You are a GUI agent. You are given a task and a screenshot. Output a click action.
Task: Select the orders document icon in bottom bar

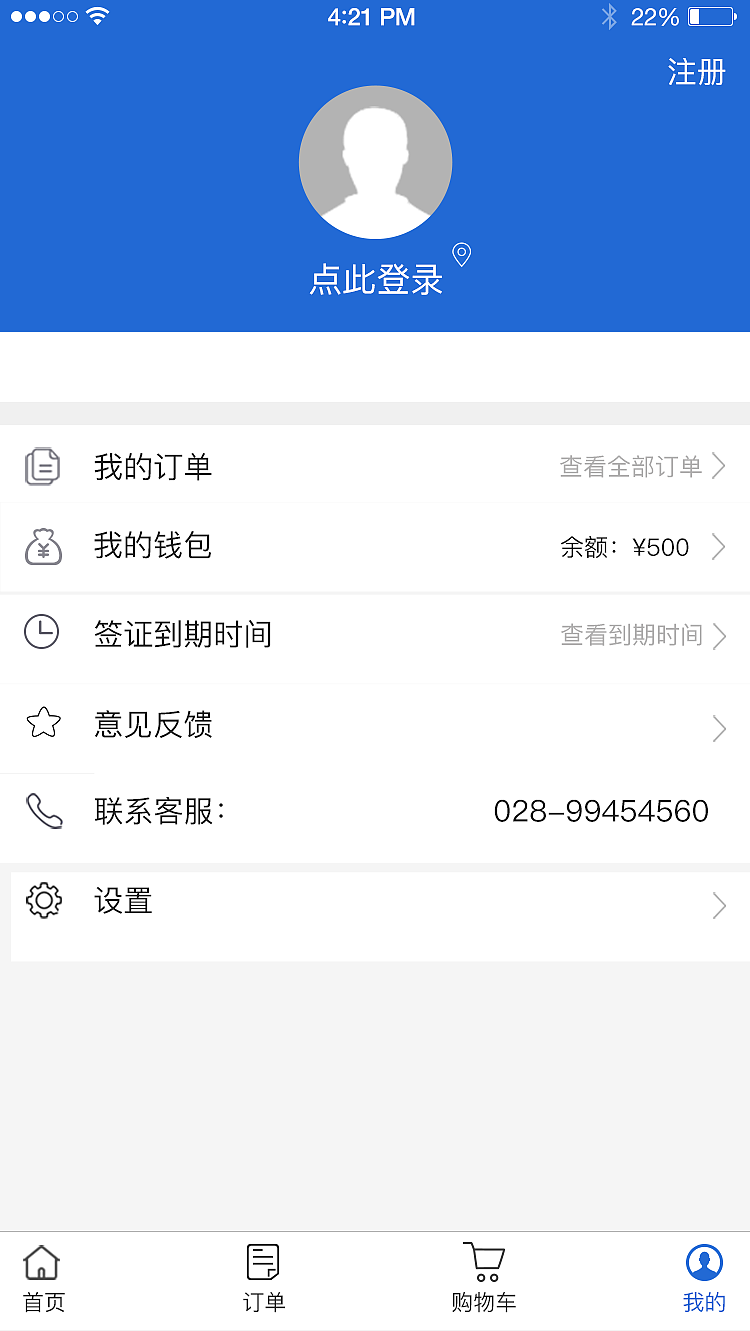(x=262, y=1262)
